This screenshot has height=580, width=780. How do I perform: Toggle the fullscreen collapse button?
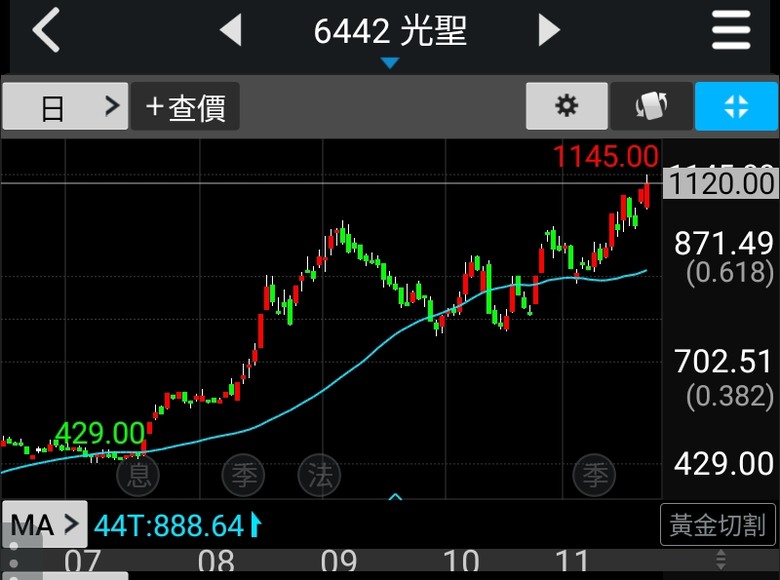(736, 106)
